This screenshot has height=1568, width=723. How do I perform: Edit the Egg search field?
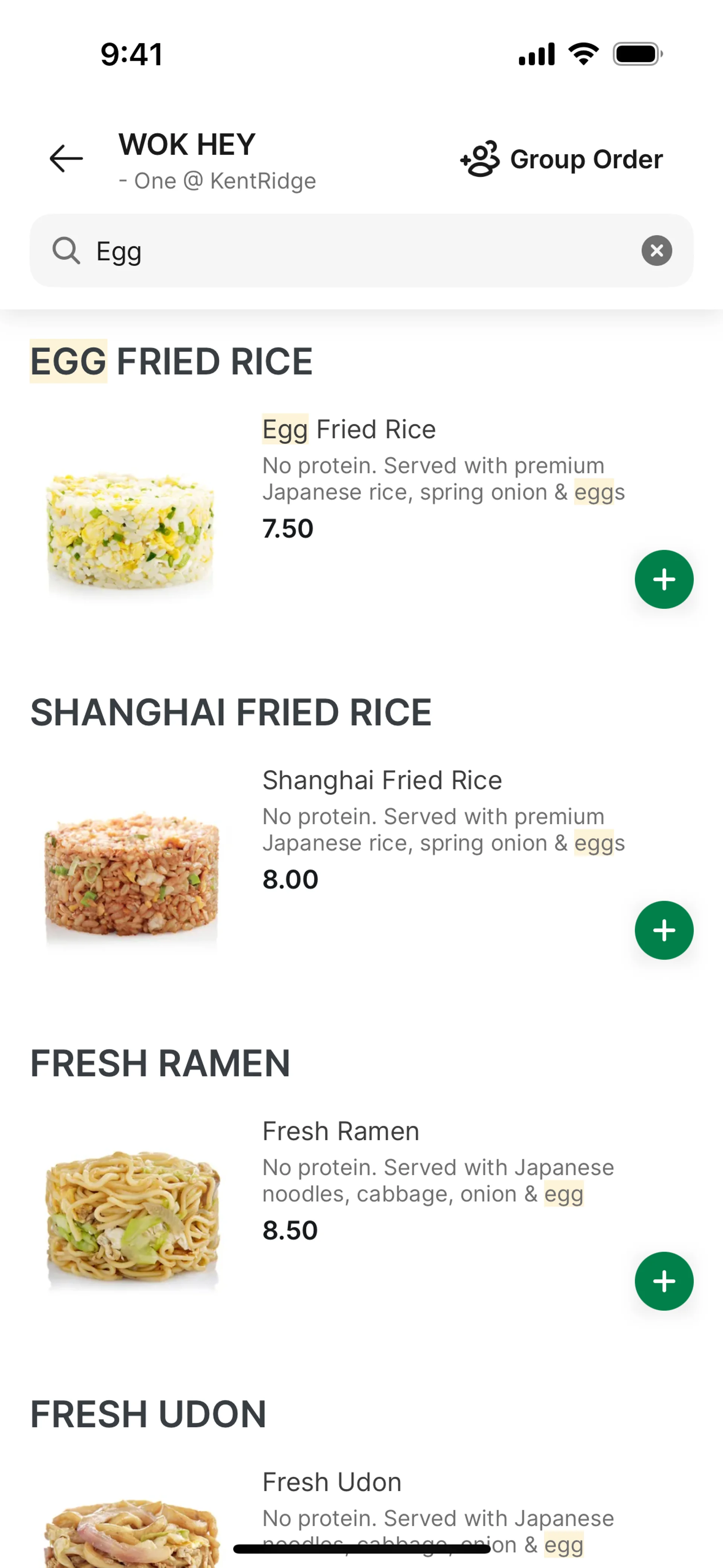(359, 251)
